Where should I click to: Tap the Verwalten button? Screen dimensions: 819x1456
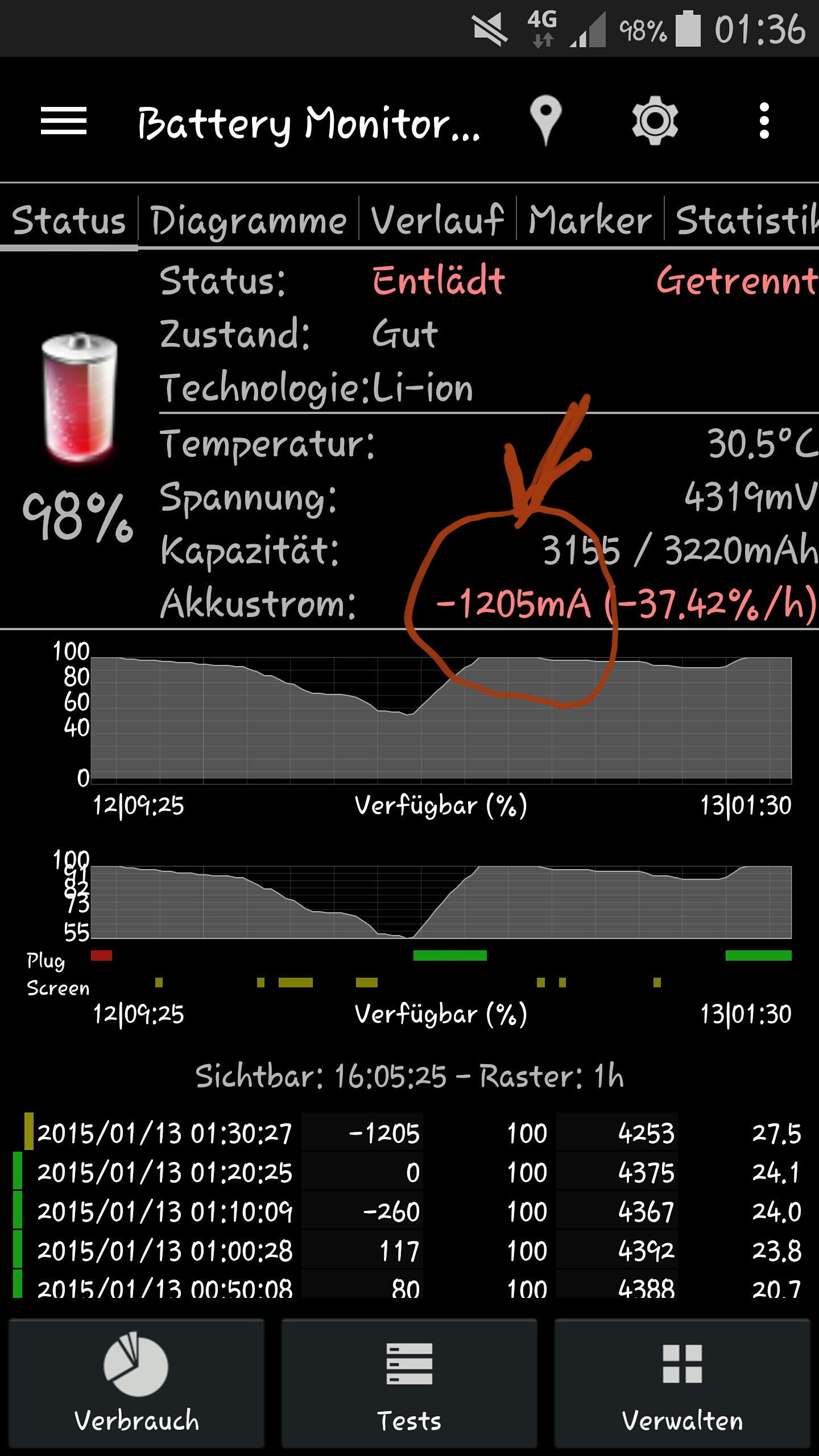682,1383
